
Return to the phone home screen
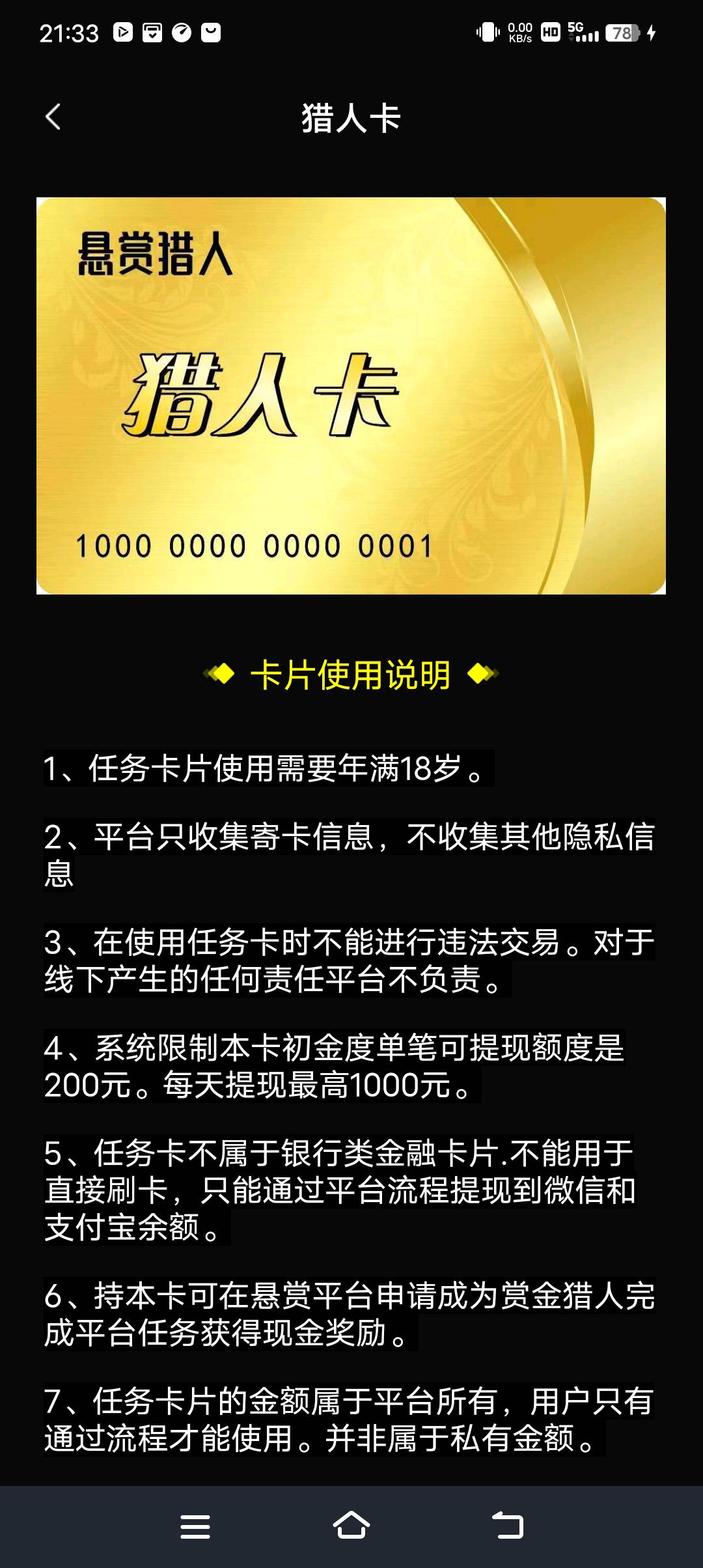351,1526
